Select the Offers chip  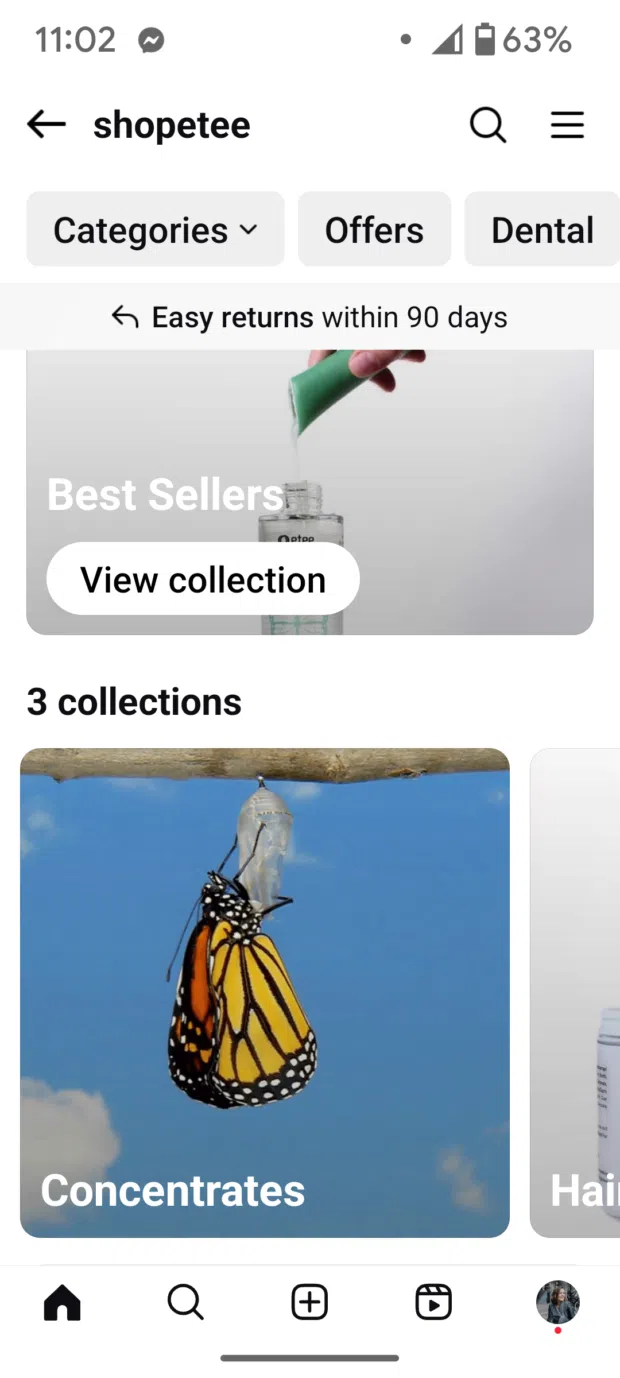point(374,230)
